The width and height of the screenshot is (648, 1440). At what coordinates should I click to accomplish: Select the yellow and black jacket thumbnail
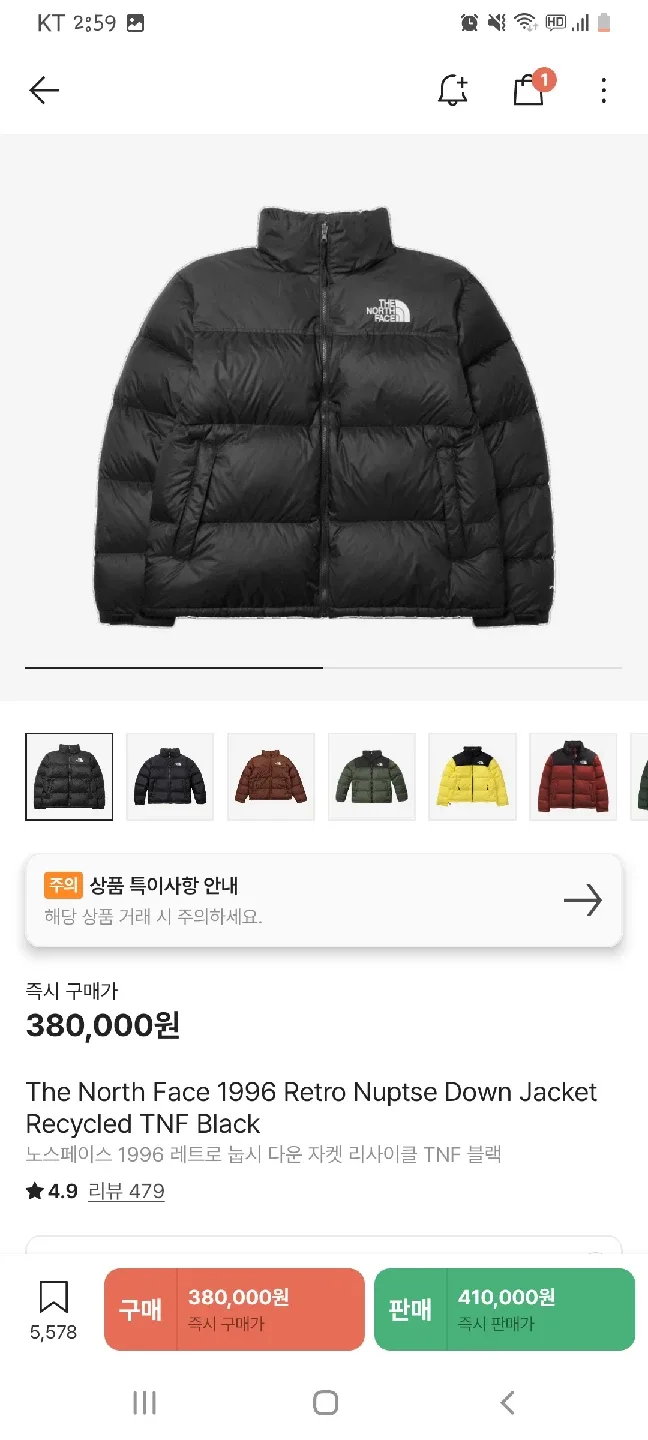[x=472, y=777]
